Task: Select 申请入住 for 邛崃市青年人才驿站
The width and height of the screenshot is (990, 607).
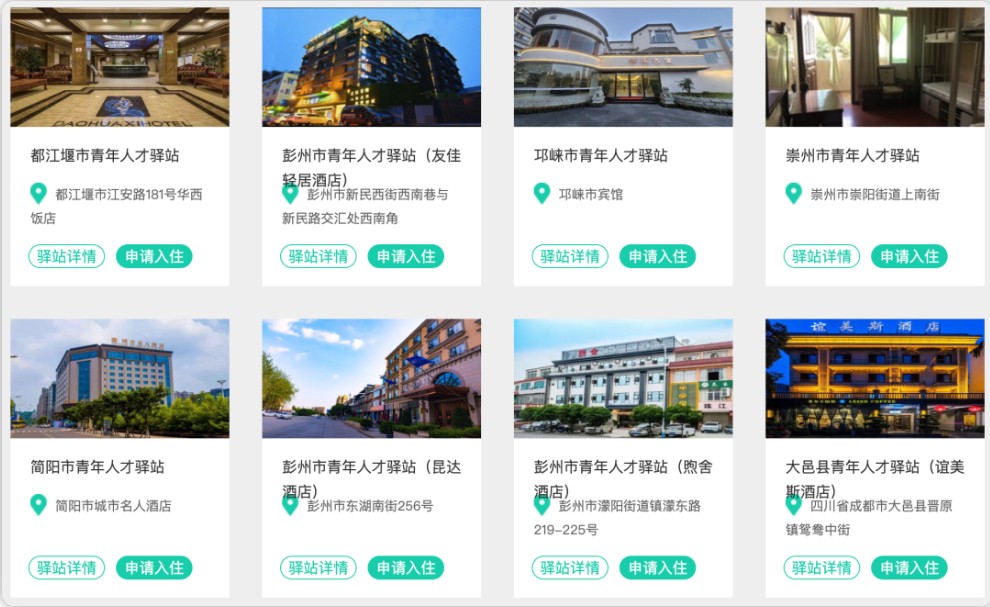Action: tap(657, 256)
